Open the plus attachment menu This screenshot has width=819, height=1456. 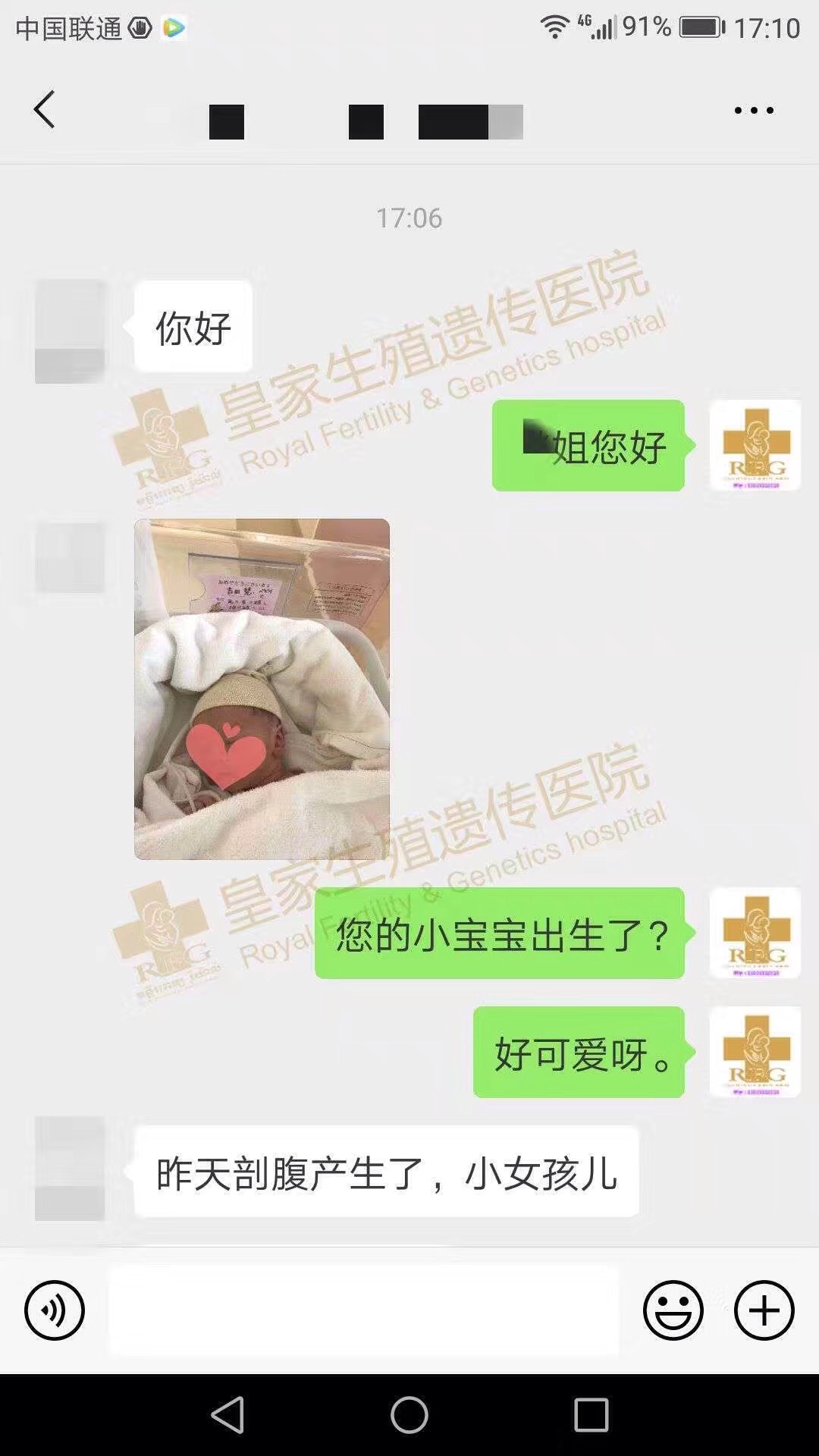point(764,1310)
